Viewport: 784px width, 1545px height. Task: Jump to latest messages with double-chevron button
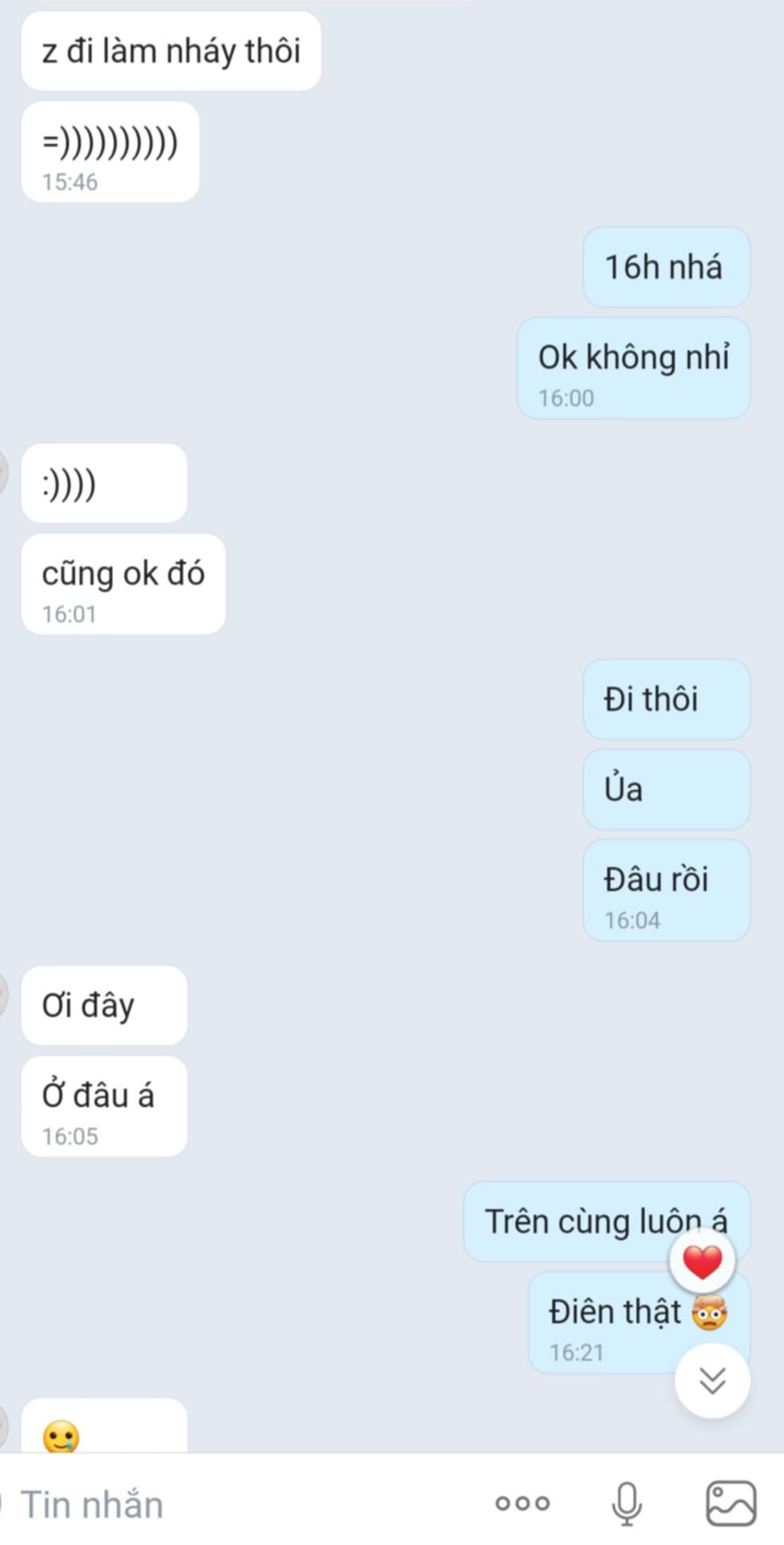click(711, 1380)
